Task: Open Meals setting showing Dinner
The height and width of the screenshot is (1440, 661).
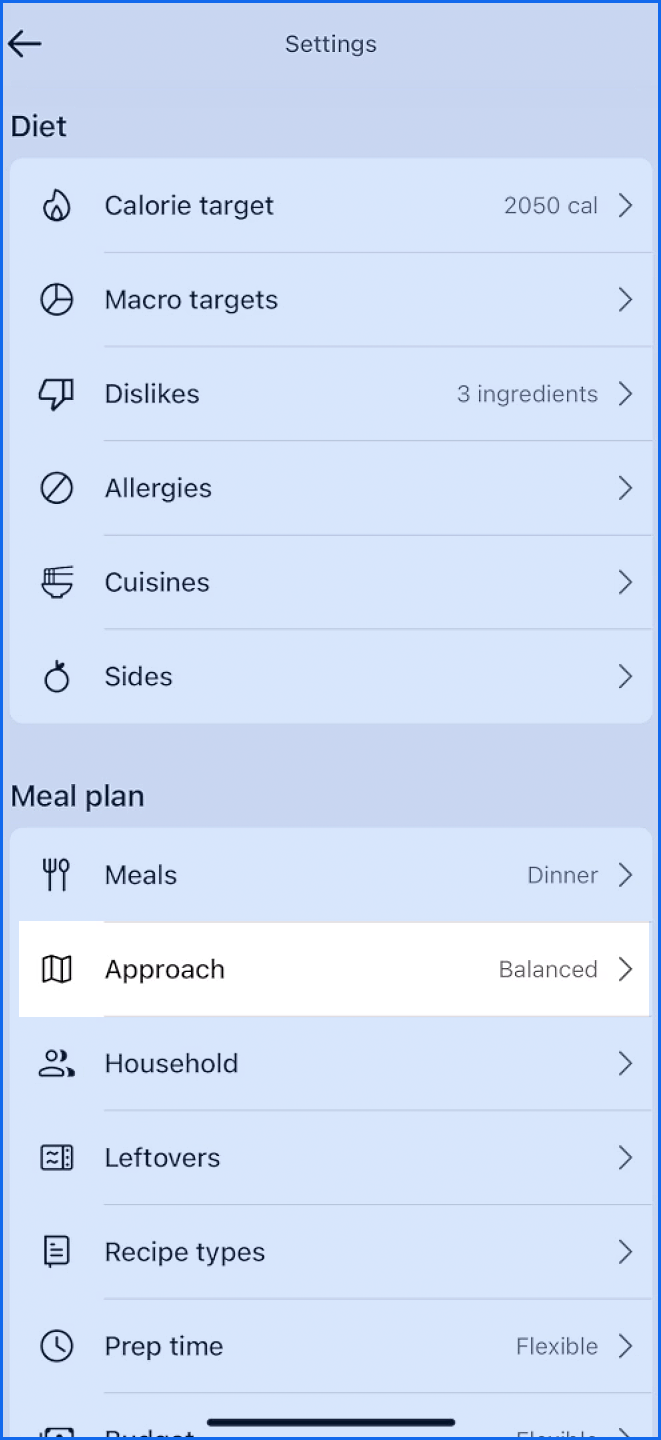Action: tap(330, 875)
